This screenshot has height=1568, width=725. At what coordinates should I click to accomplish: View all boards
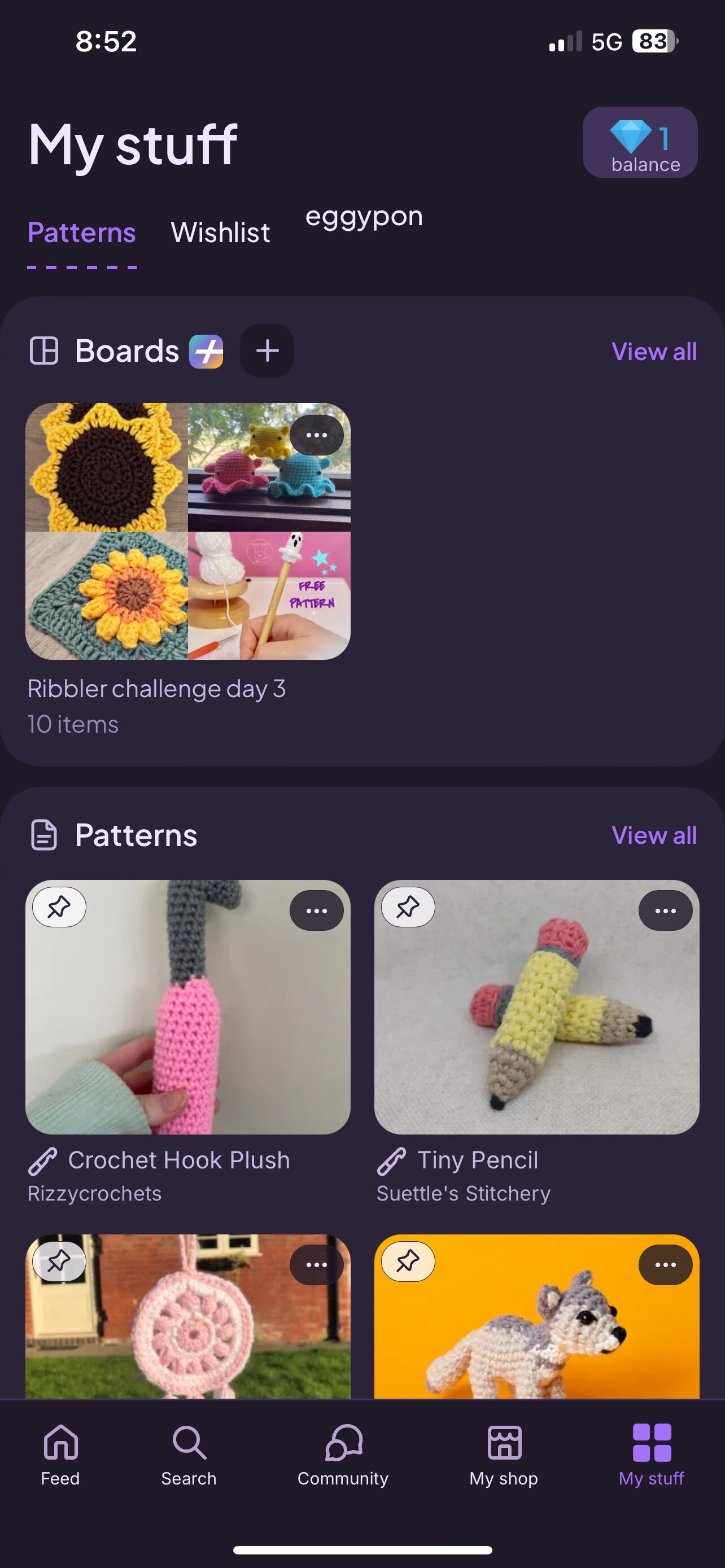coord(654,352)
